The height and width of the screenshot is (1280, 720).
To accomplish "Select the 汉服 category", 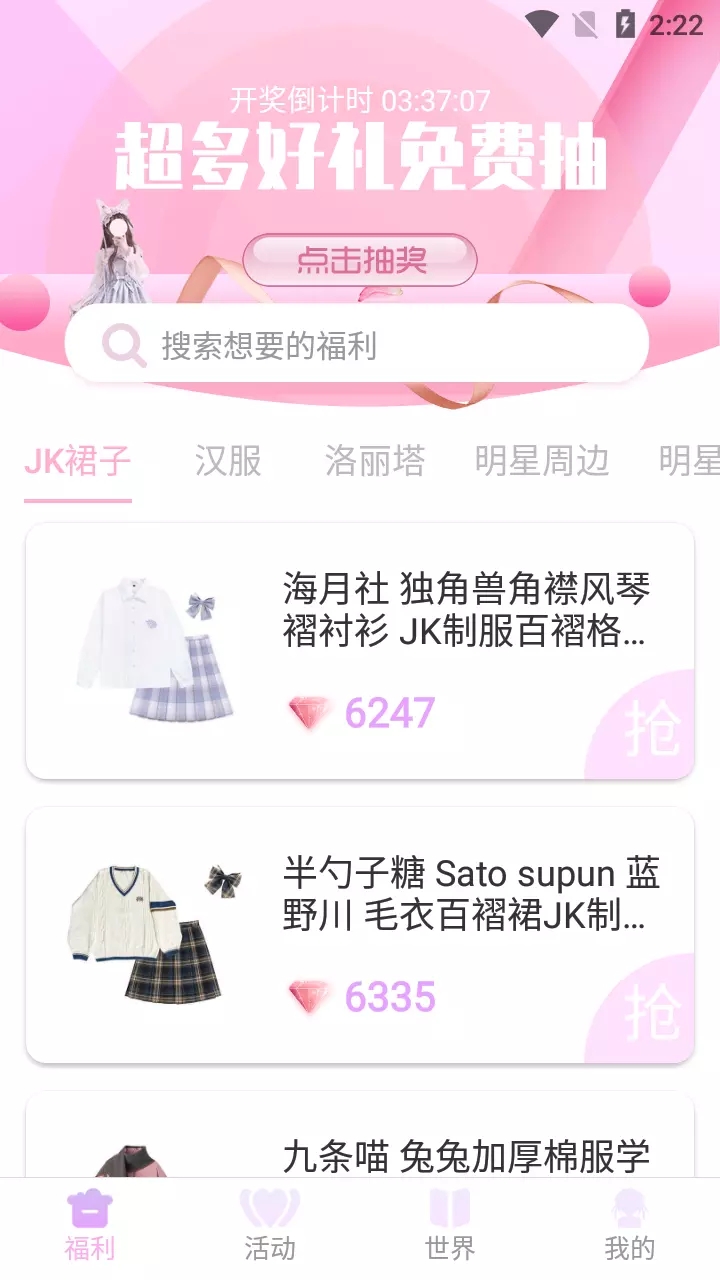I will (x=228, y=462).
